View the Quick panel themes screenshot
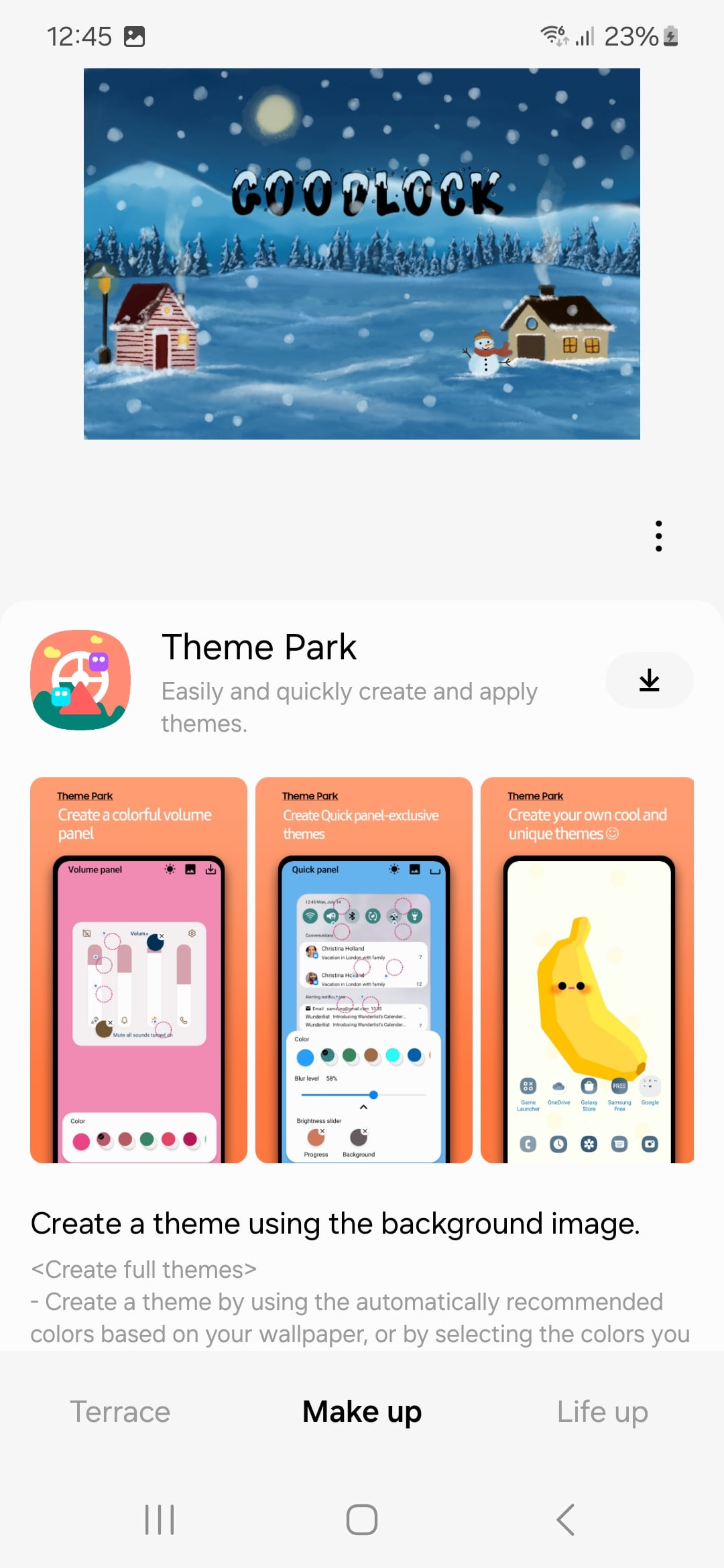This screenshot has height=1568, width=724. pyautogui.click(x=364, y=970)
